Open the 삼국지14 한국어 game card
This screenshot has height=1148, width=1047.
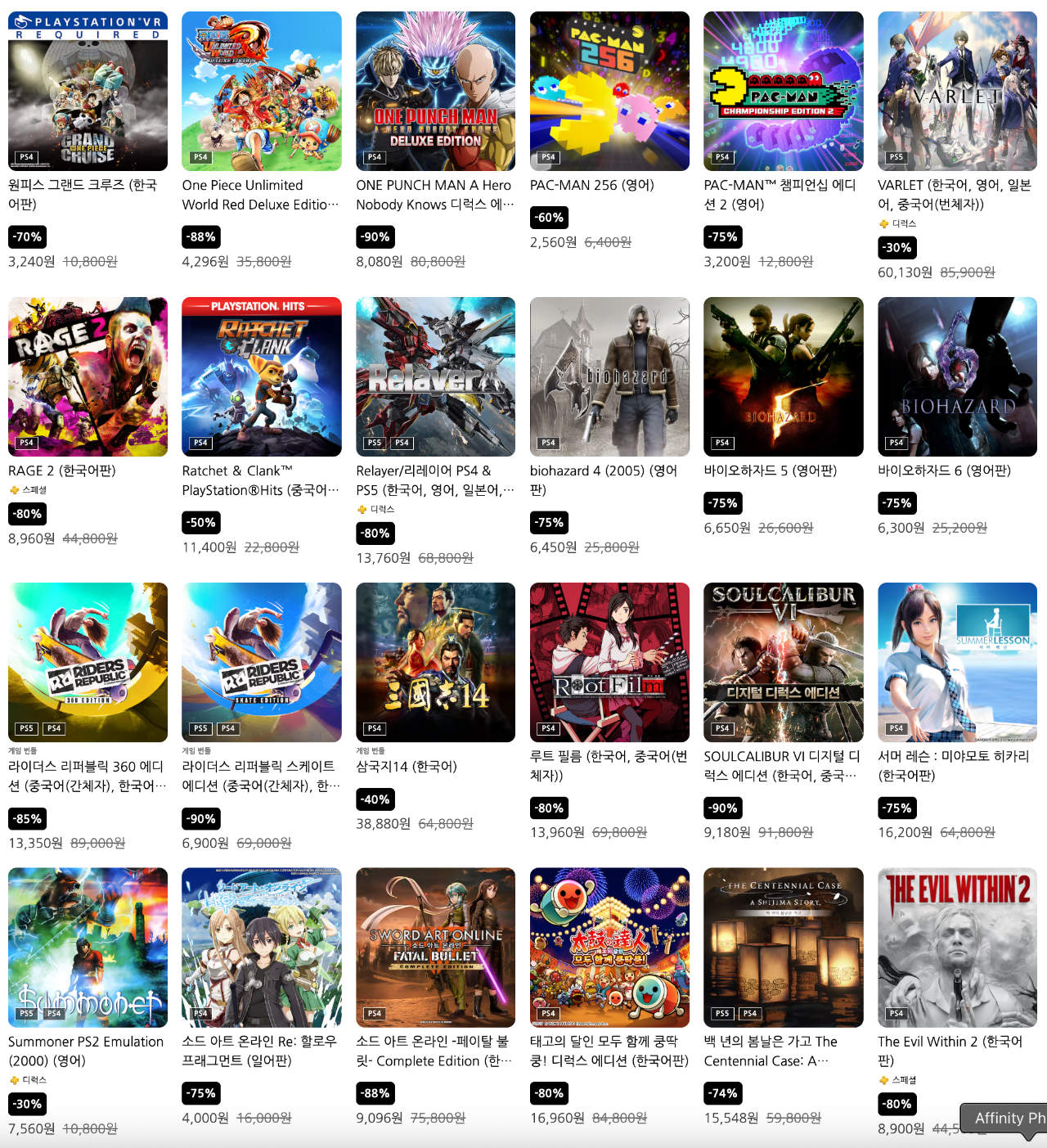pos(435,662)
